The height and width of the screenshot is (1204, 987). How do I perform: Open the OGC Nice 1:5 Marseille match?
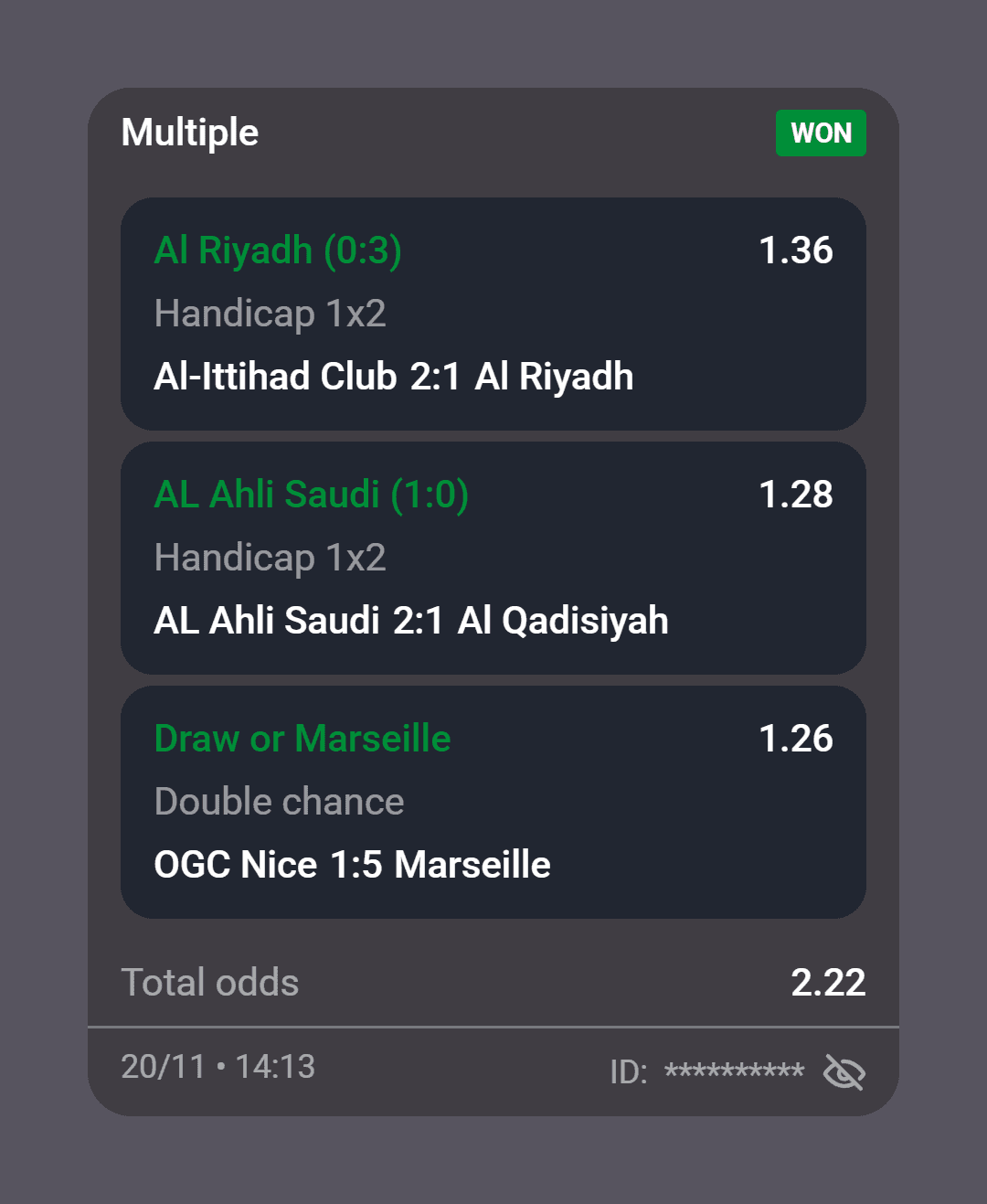click(x=351, y=864)
